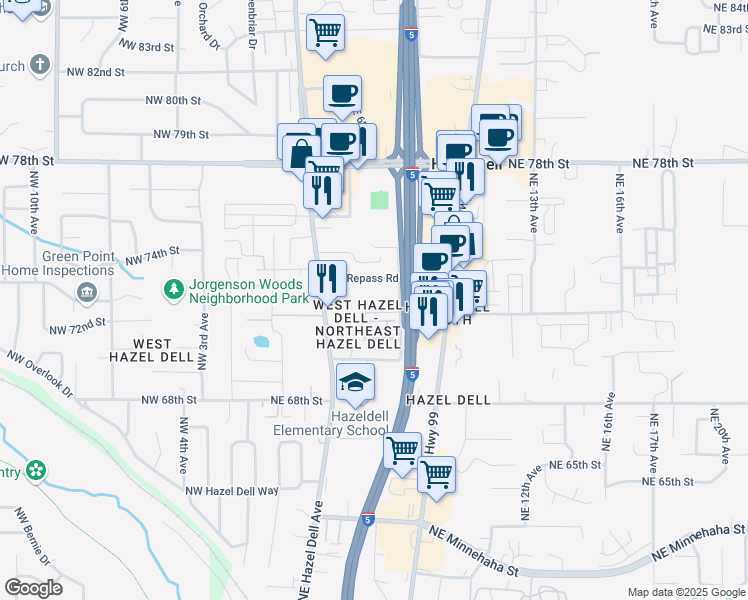Tap the Hazeldell Elementary School graduation cap marker
The image size is (748, 600).
(x=355, y=383)
